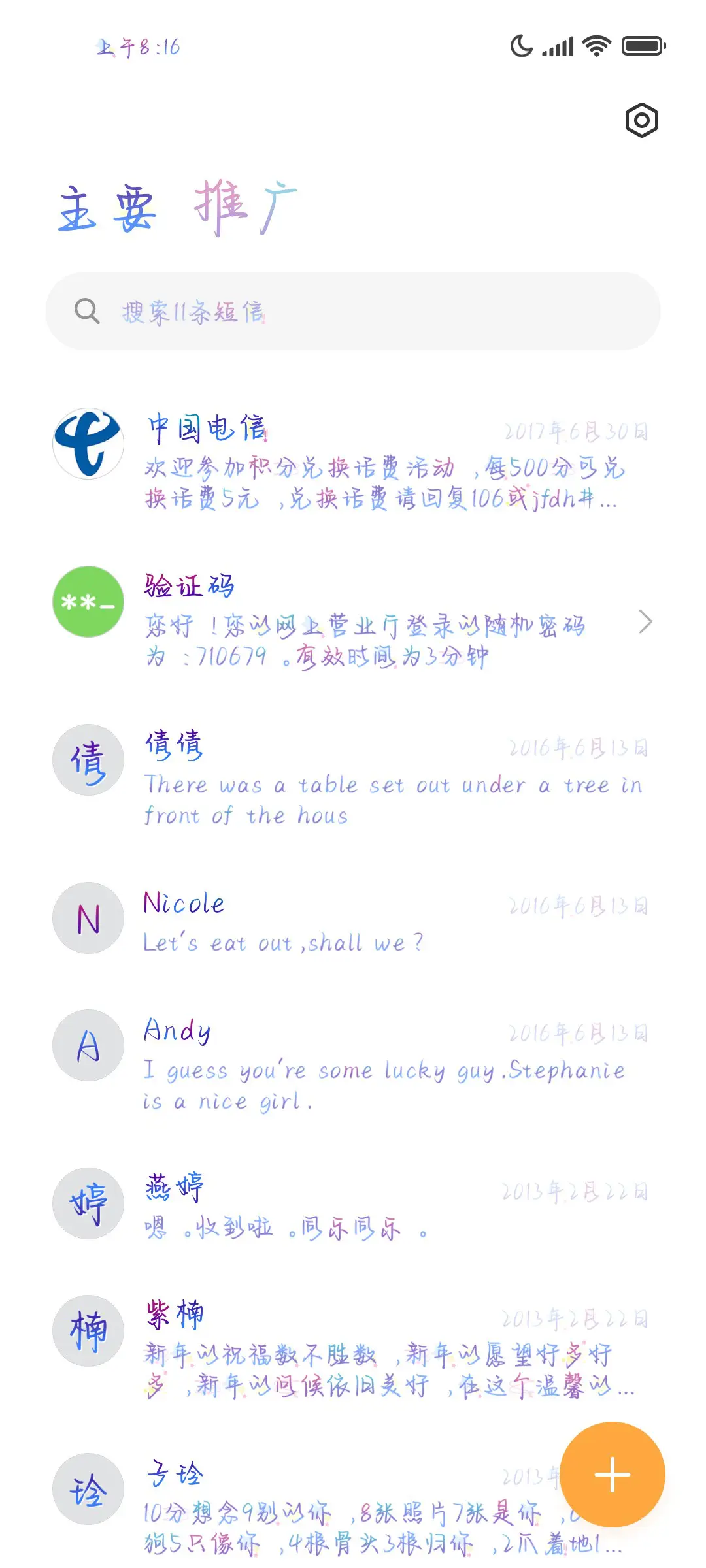This screenshot has height=1568, width=706.
Task: Tap the avatar showing letter N for Nicole
Action: click(x=88, y=918)
